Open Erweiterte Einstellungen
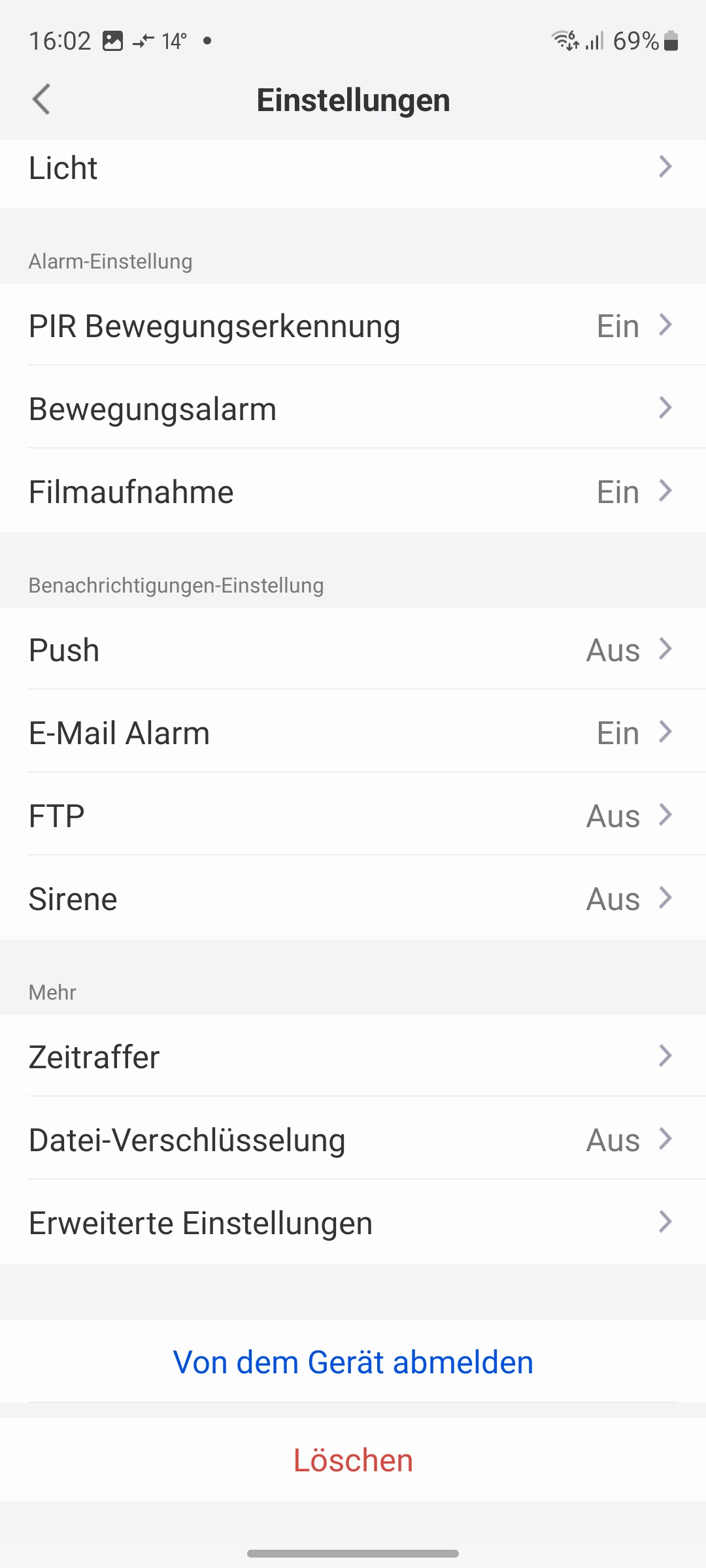706x1568 pixels. point(353,1222)
